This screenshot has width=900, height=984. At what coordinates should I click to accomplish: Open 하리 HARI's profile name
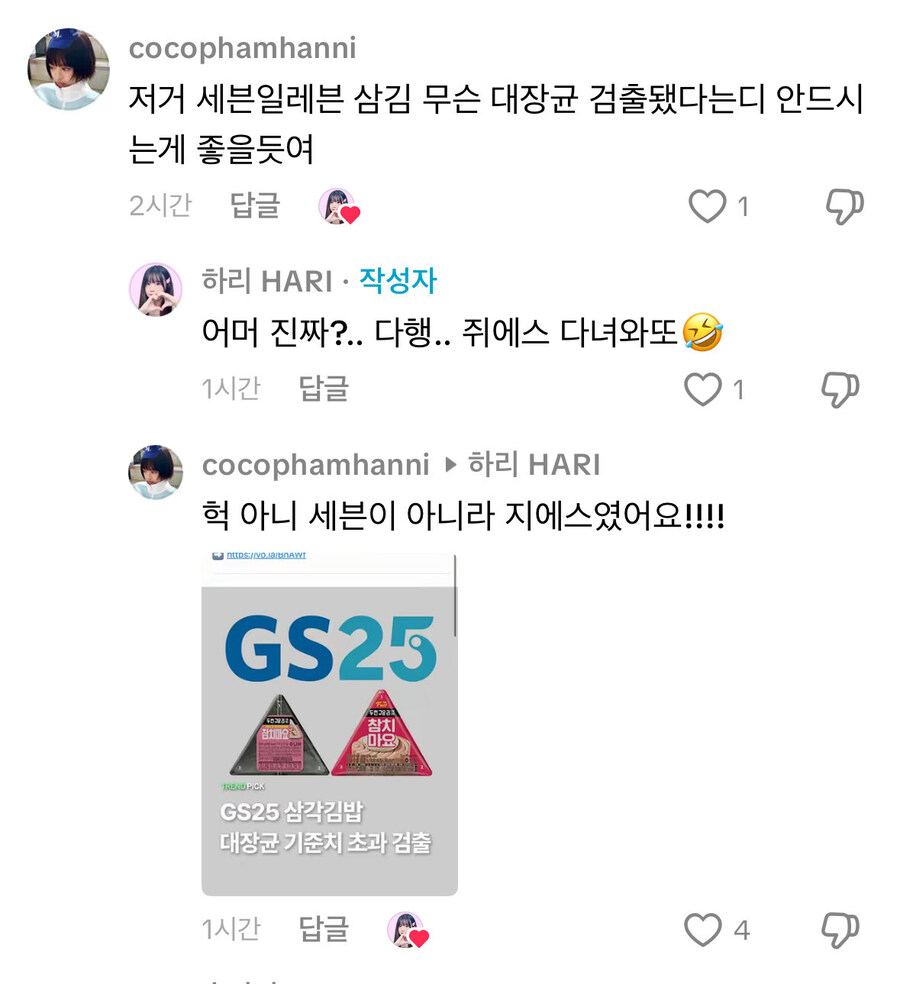click(266, 282)
